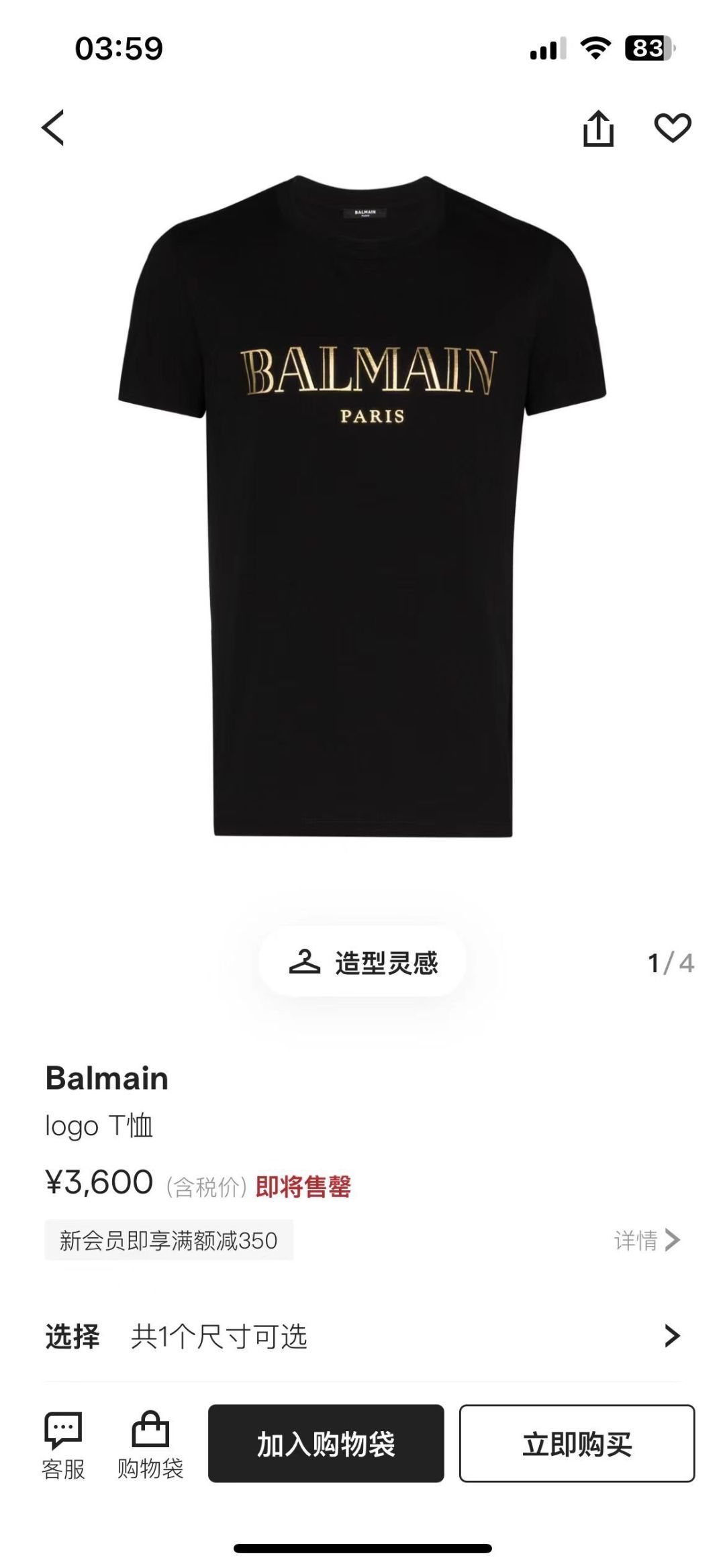Screen dimensions: 725x1568
Task: Open the Balmain brand page
Action: coord(107,1078)
